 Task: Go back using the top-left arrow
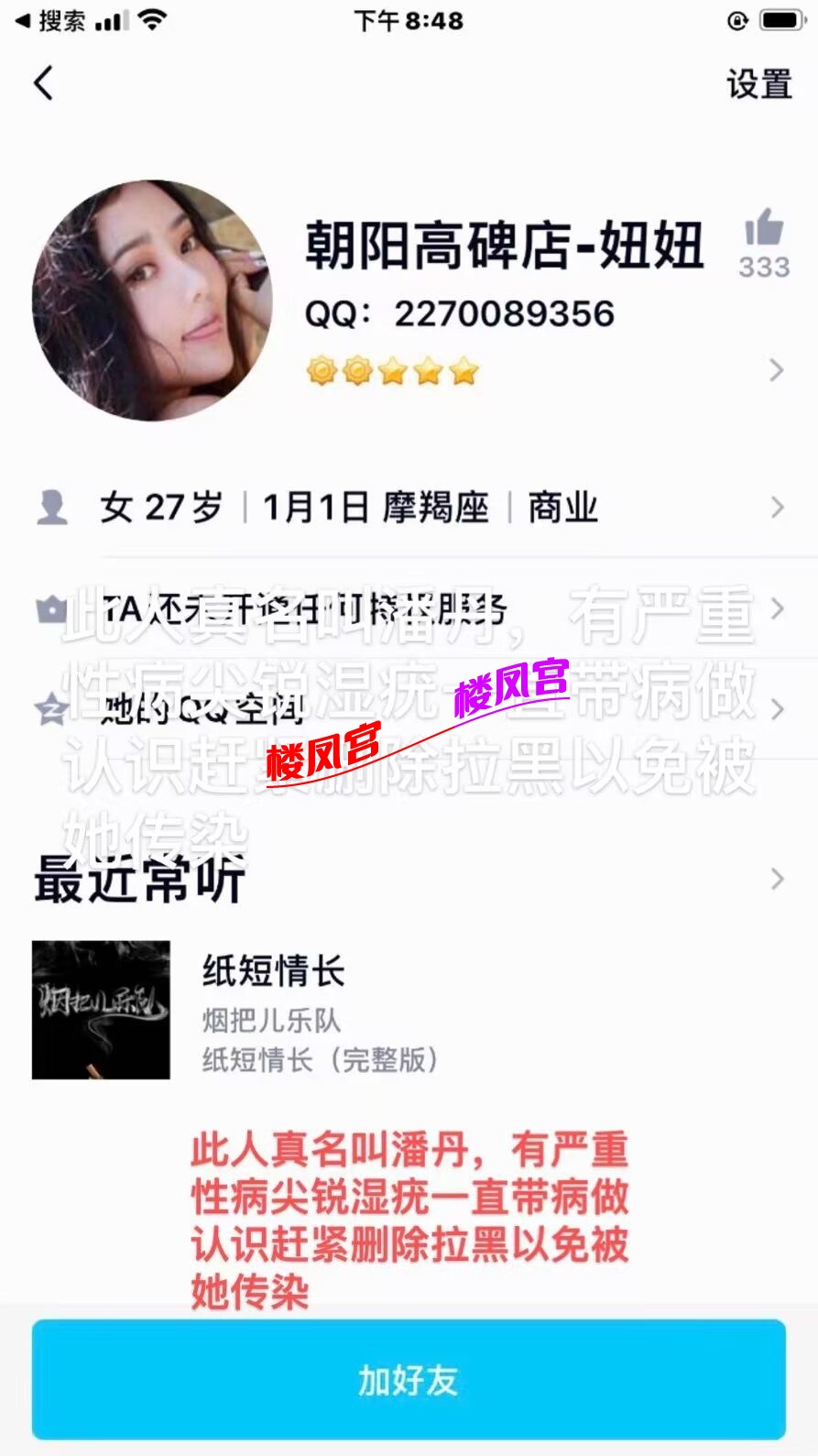(x=43, y=83)
